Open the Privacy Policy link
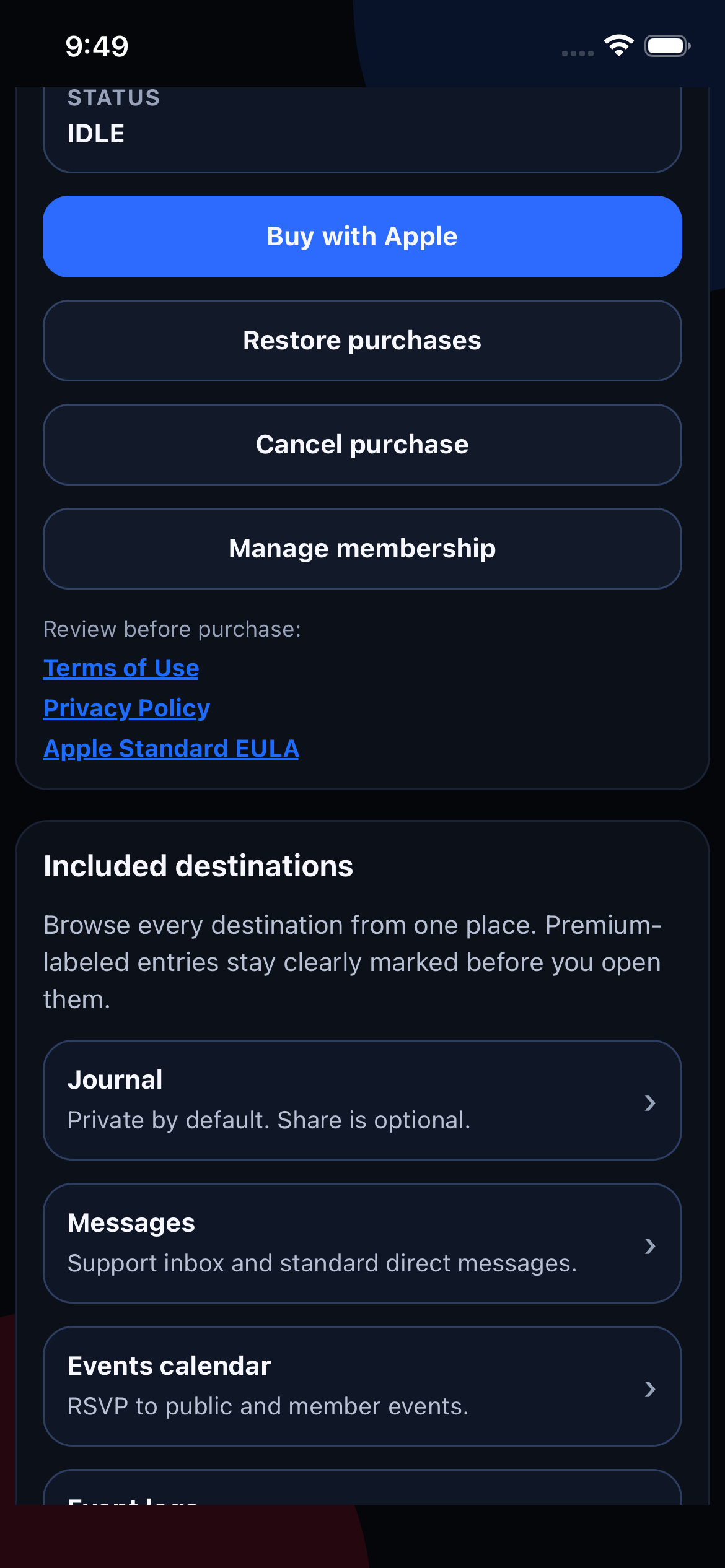 (126, 708)
